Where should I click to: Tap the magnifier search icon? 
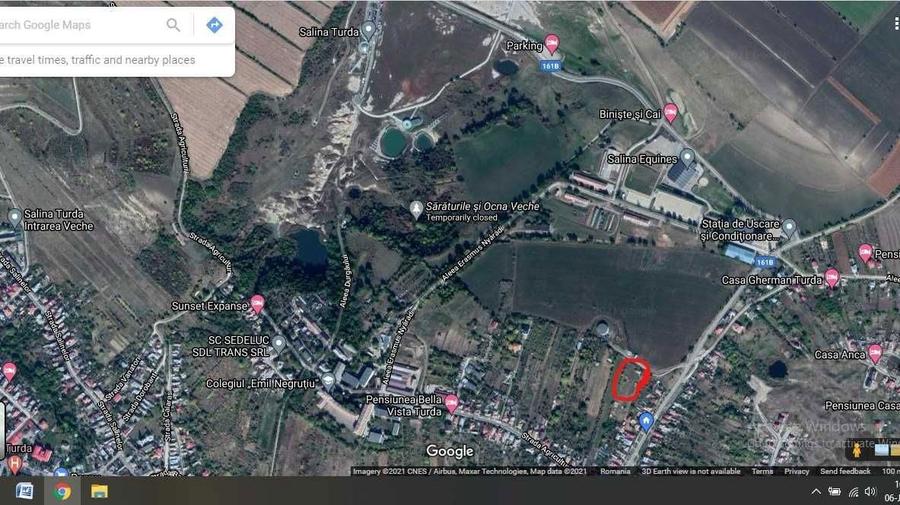point(174,25)
